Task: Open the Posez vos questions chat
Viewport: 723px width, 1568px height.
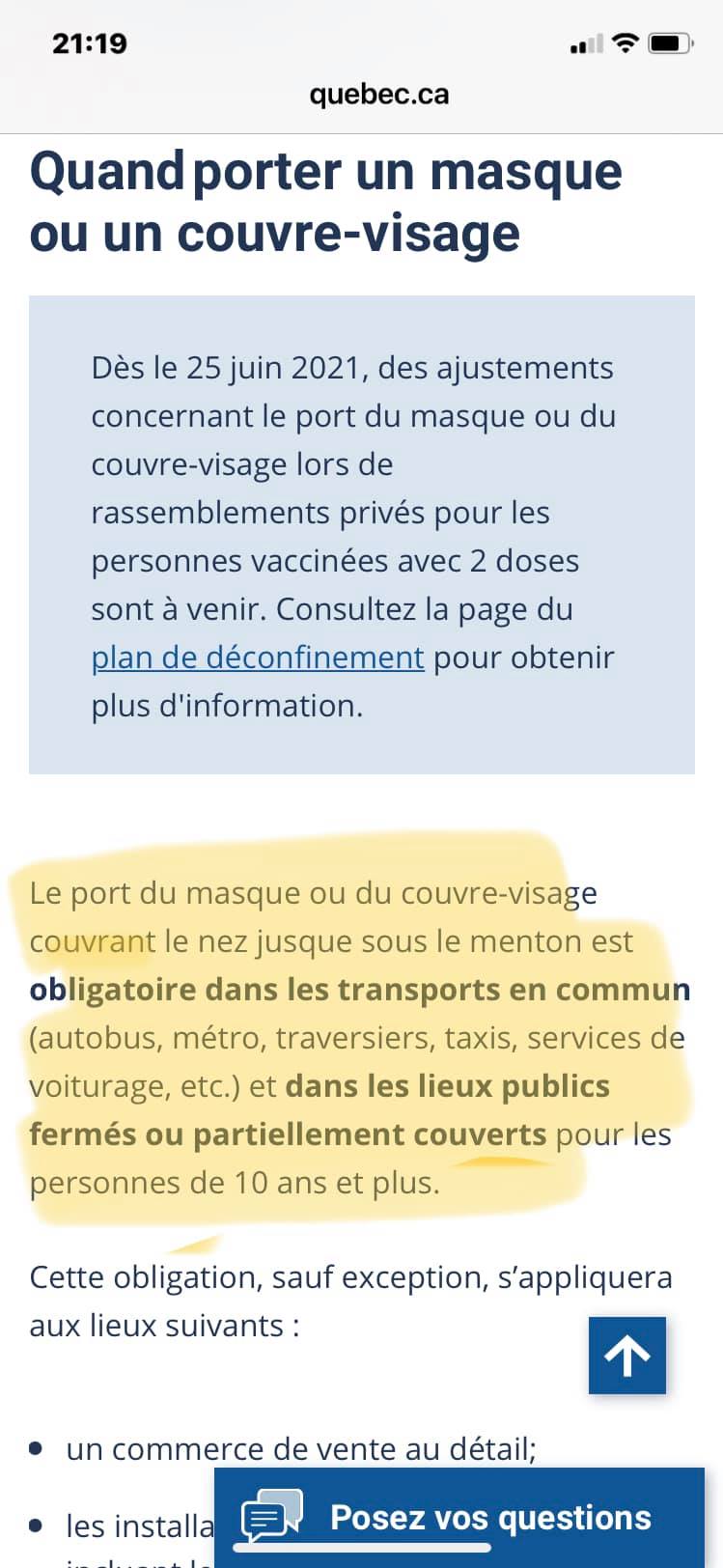Action: 459,1517
